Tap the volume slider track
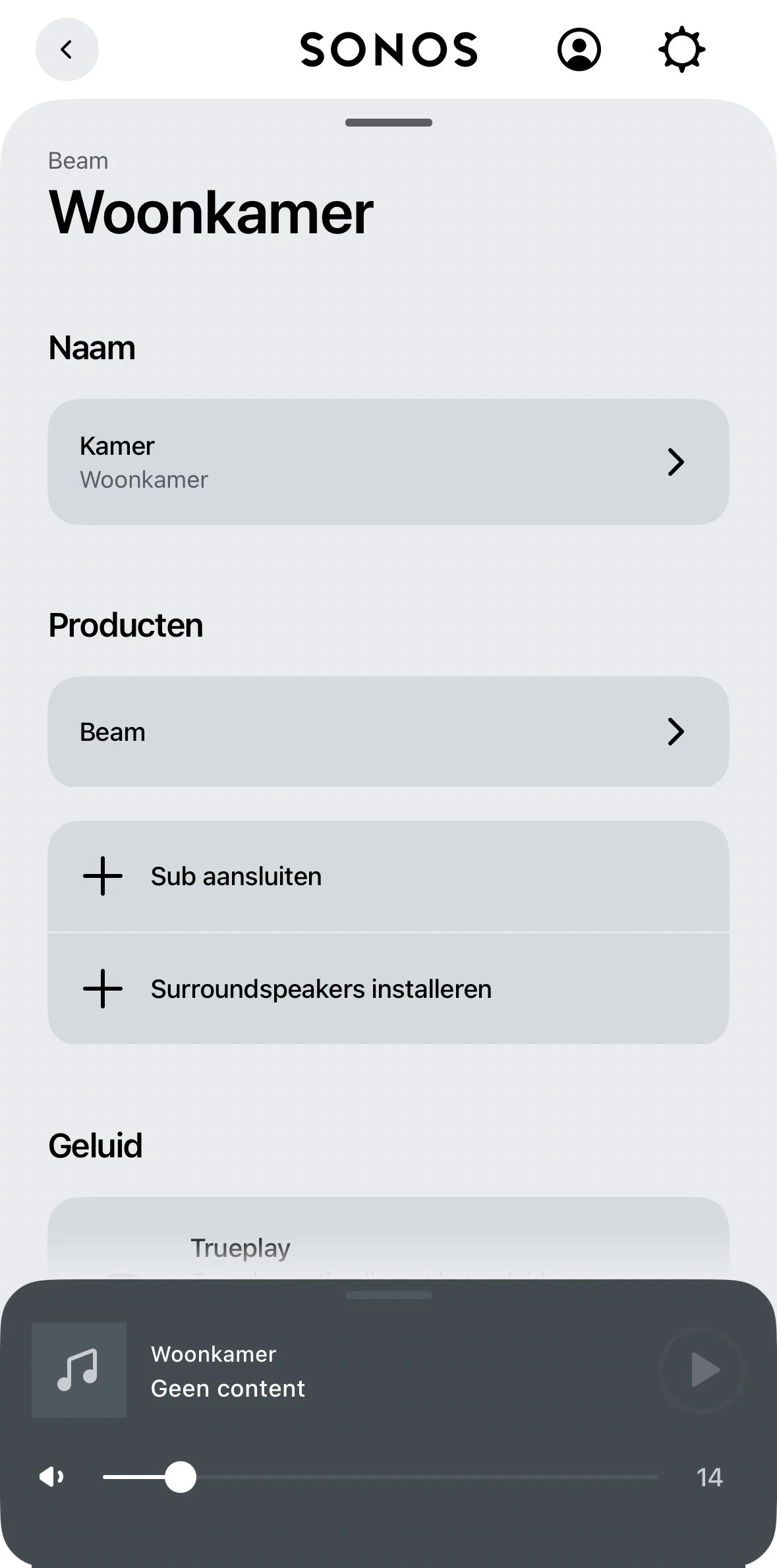The image size is (777, 1568). [422, 1477]
